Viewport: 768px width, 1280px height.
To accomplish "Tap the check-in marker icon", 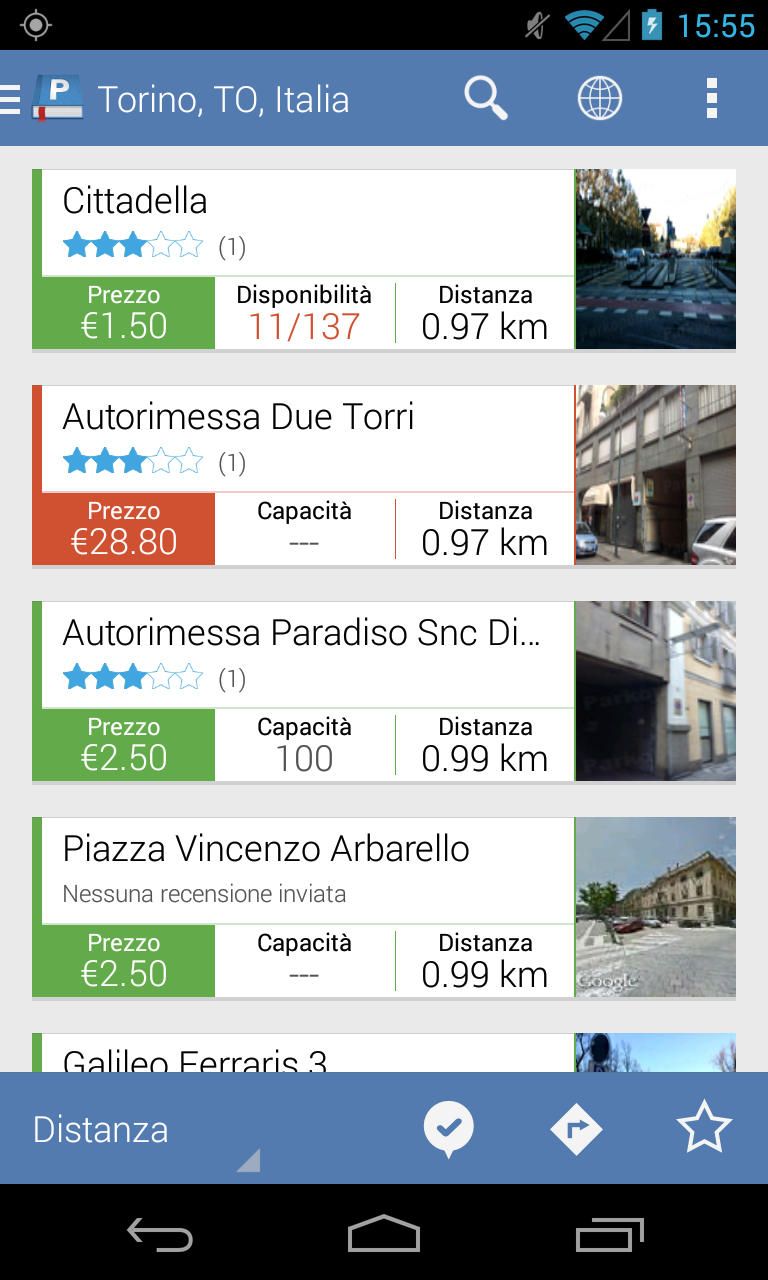I will tap(448, 1129).
